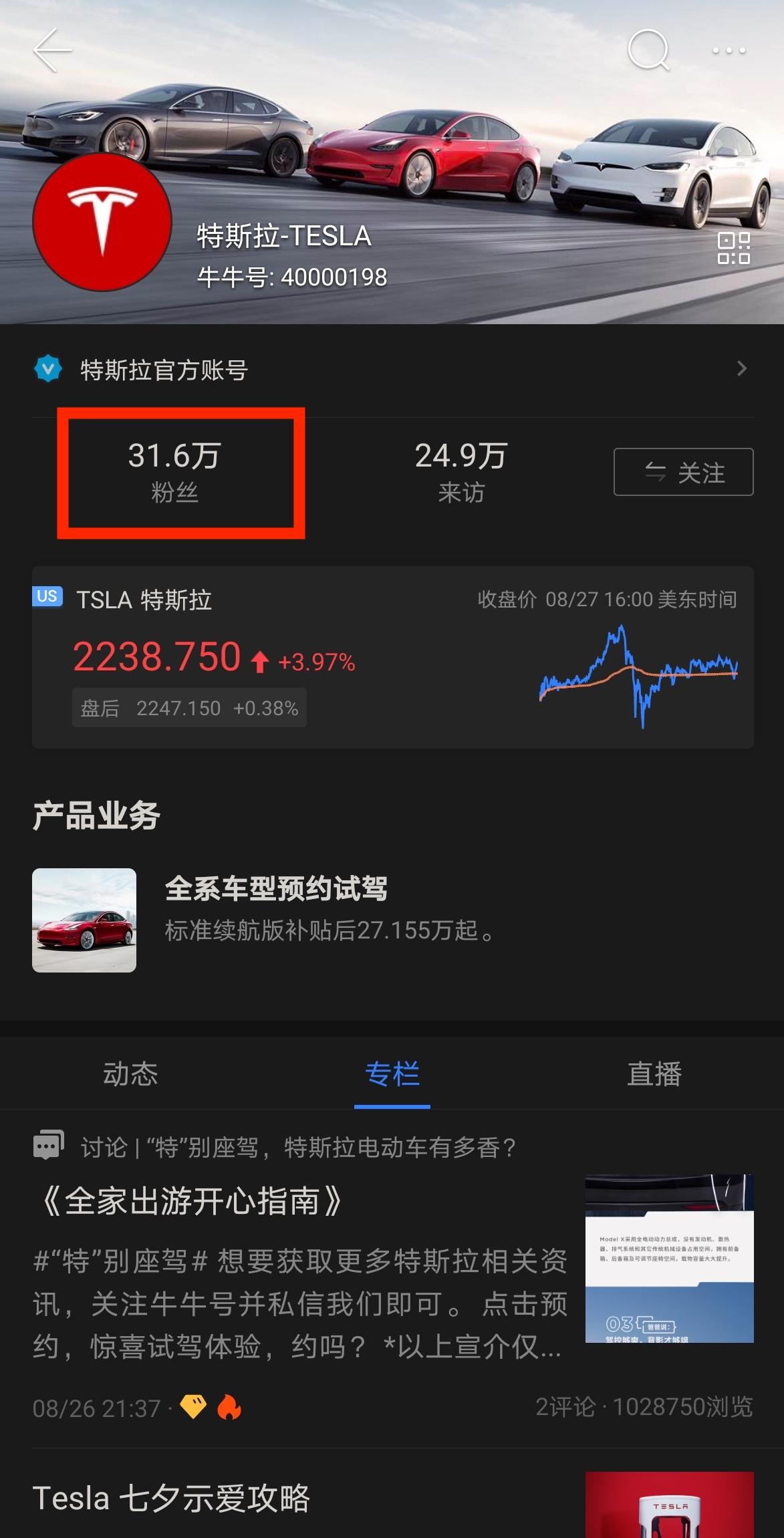The height and width of the screenshot is (1538, 784).
Task: Switch to the 动态 tab
Action: tap(130, 1074)
